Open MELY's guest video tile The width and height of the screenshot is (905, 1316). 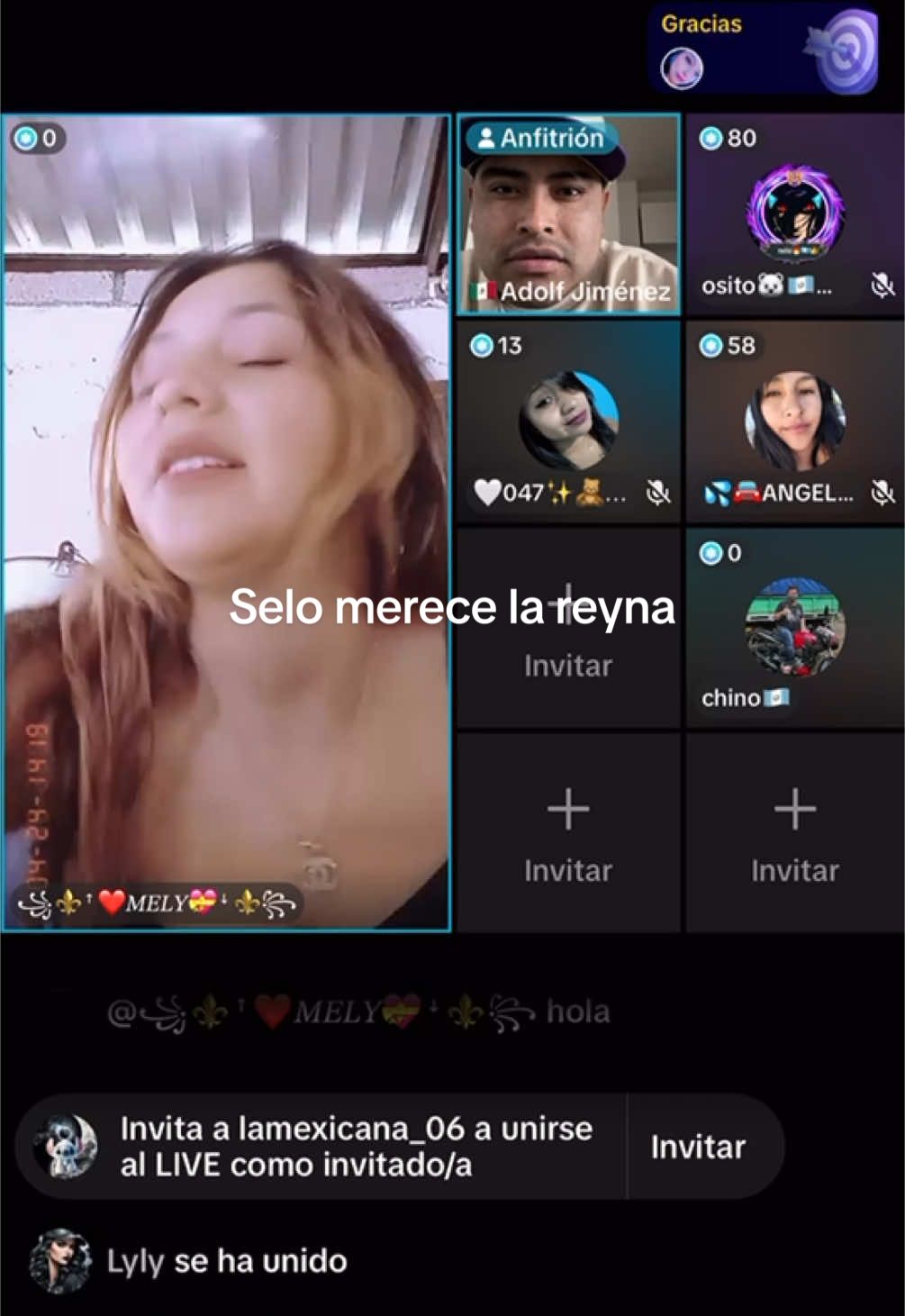[x=225, y=522]
